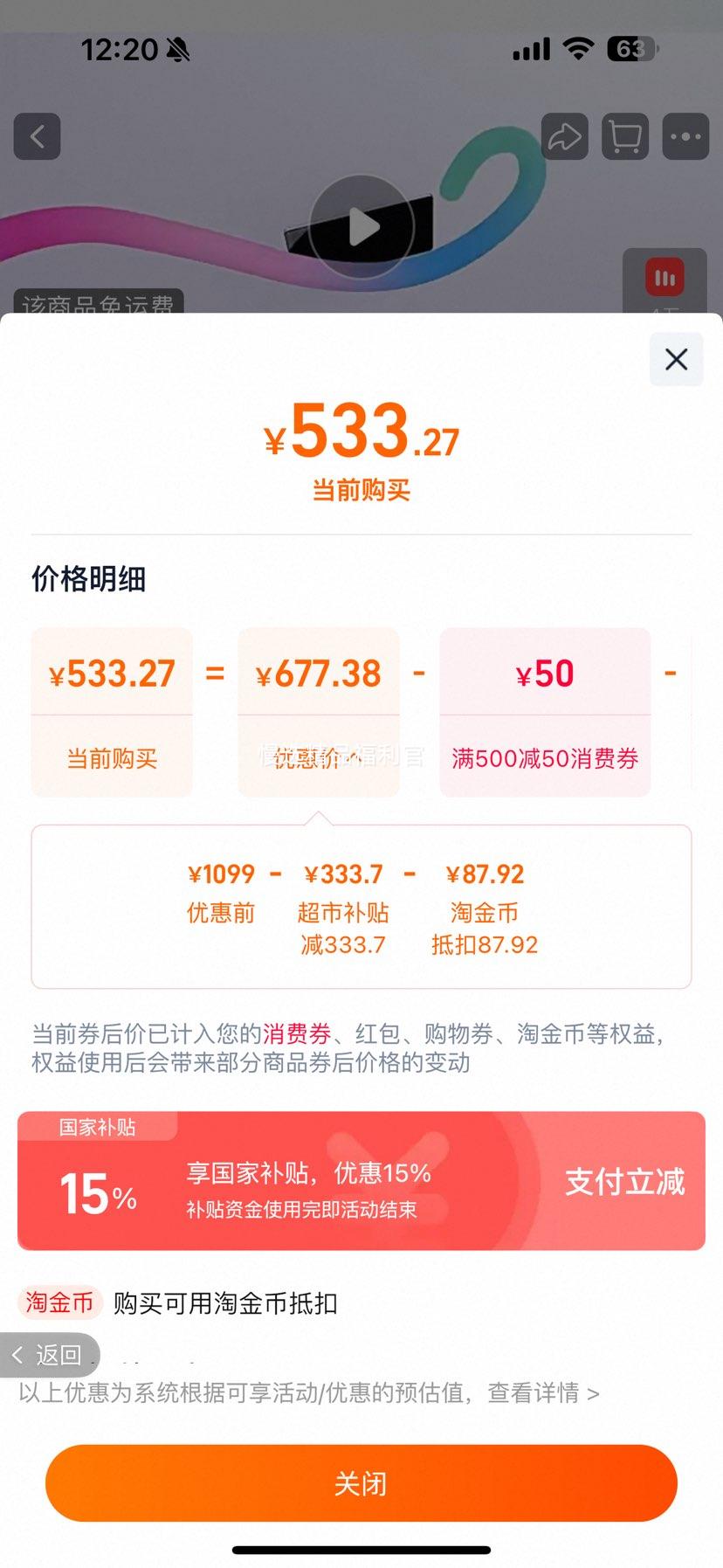723x1568 pixels.
Task: Tap the ¥533.27 当前购买 price card
Action: tap(111, 712)
